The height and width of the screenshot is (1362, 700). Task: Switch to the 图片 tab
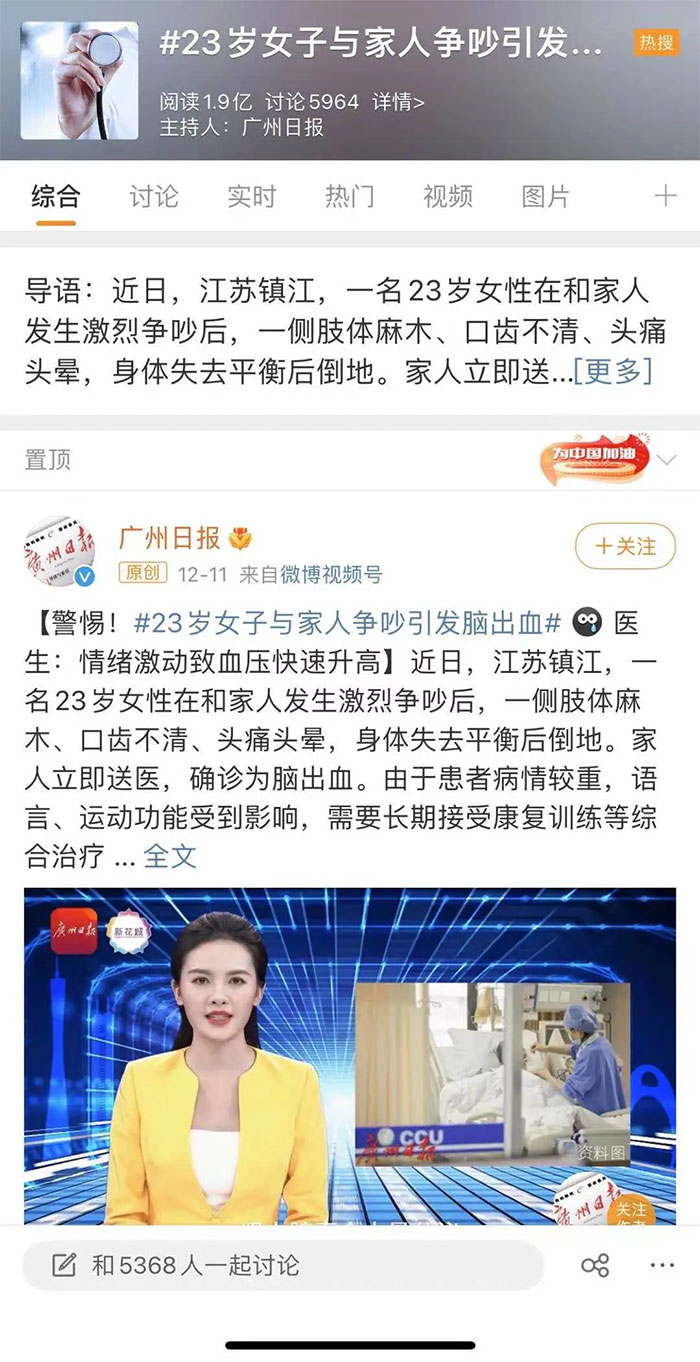545,196
